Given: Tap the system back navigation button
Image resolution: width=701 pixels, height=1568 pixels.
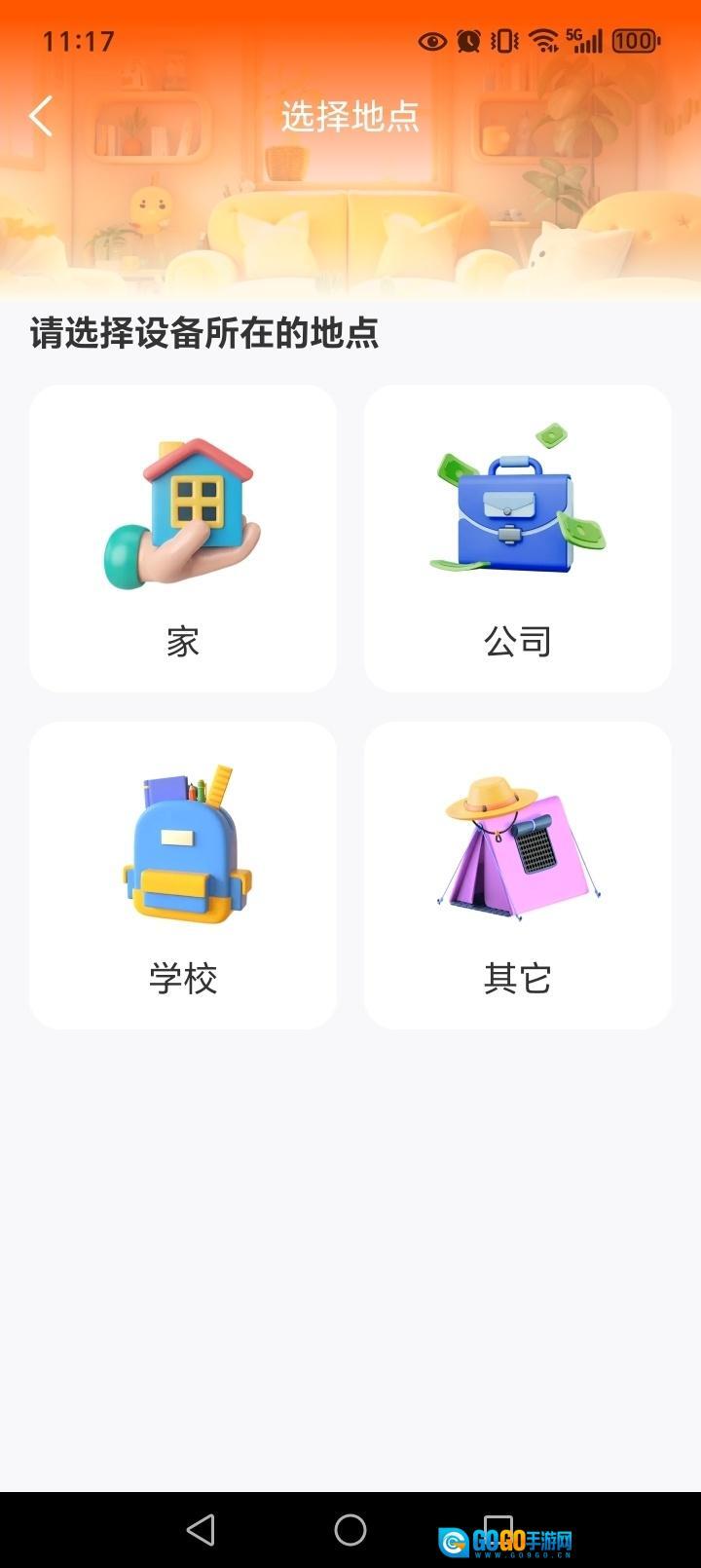Looking at the screenshot, I should pos(201,1530).
